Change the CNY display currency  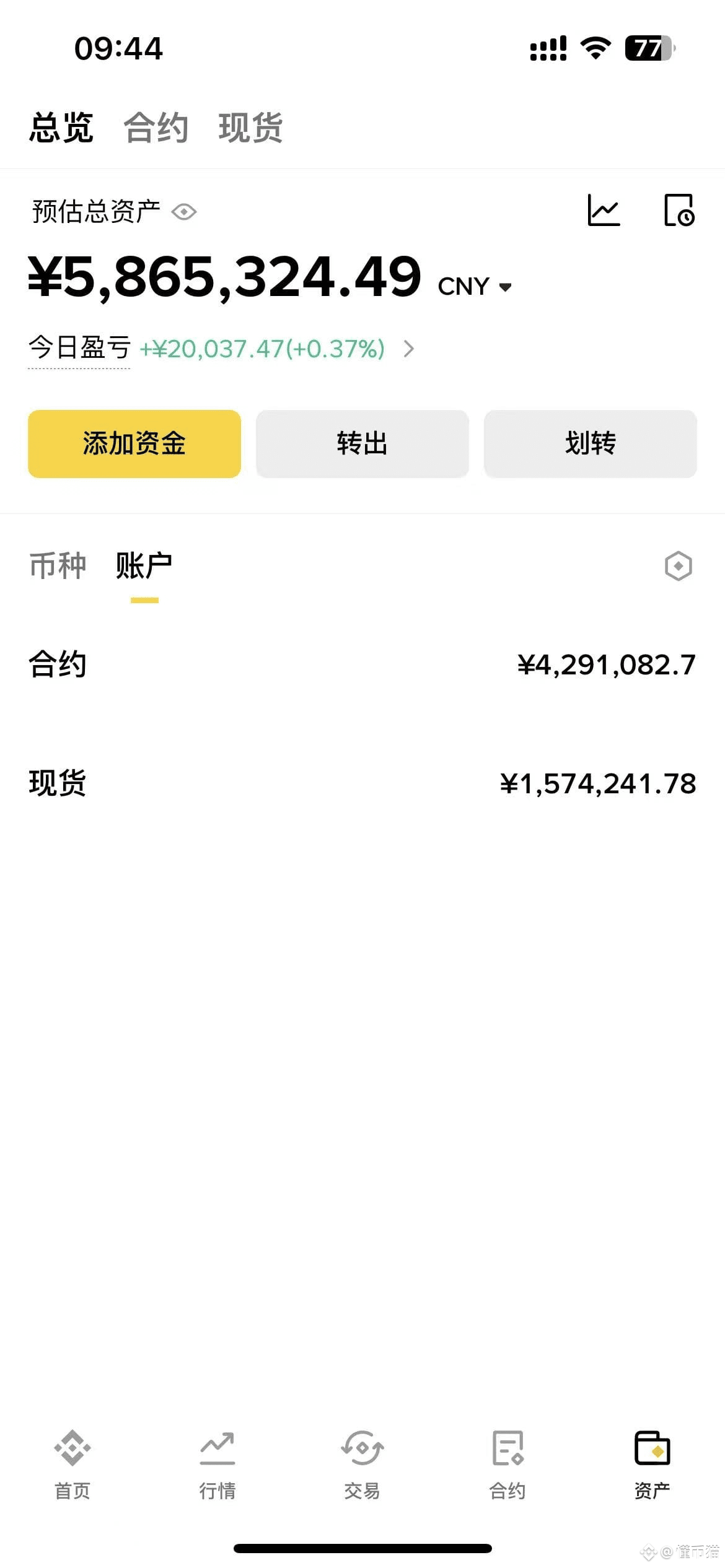point(475,287)
